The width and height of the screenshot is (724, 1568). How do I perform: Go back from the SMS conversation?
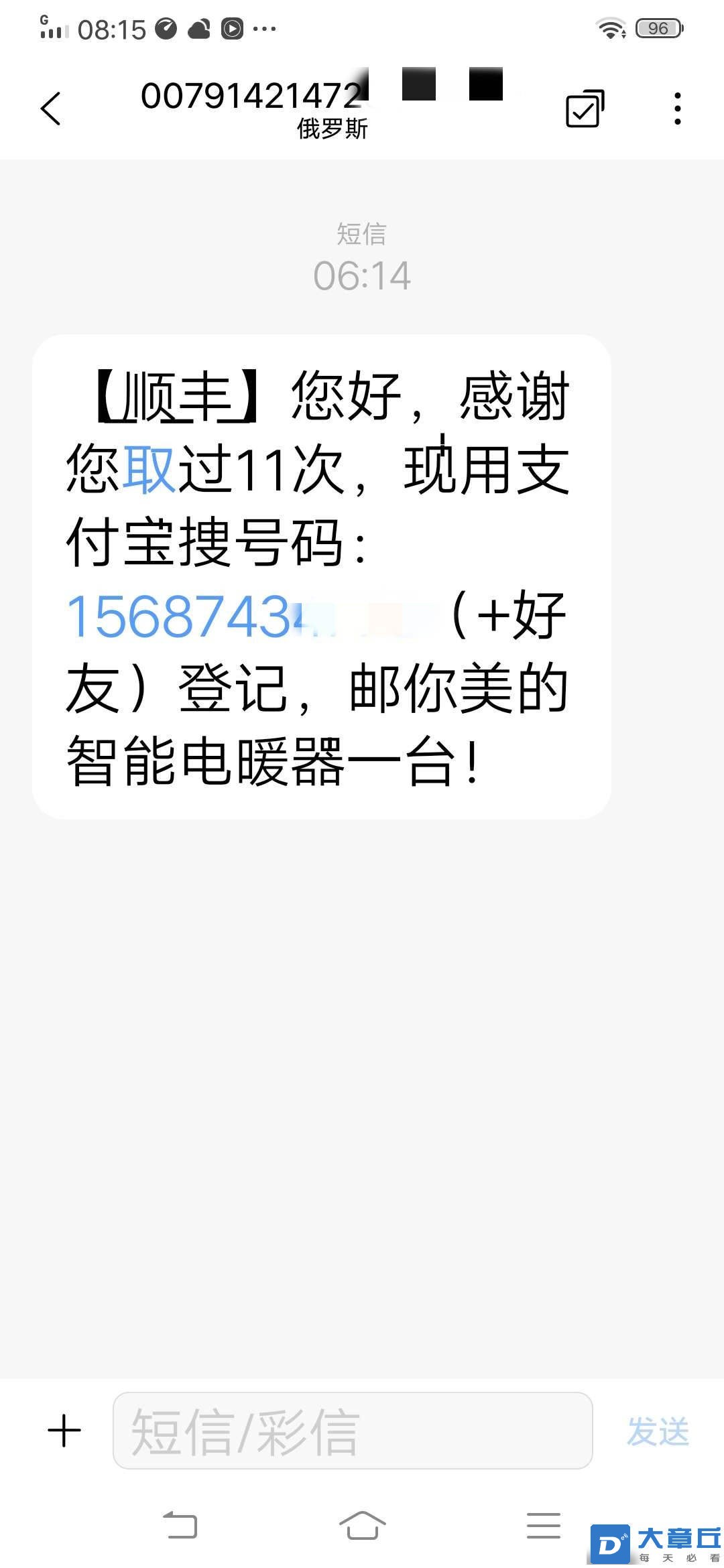tap(51, 109)
